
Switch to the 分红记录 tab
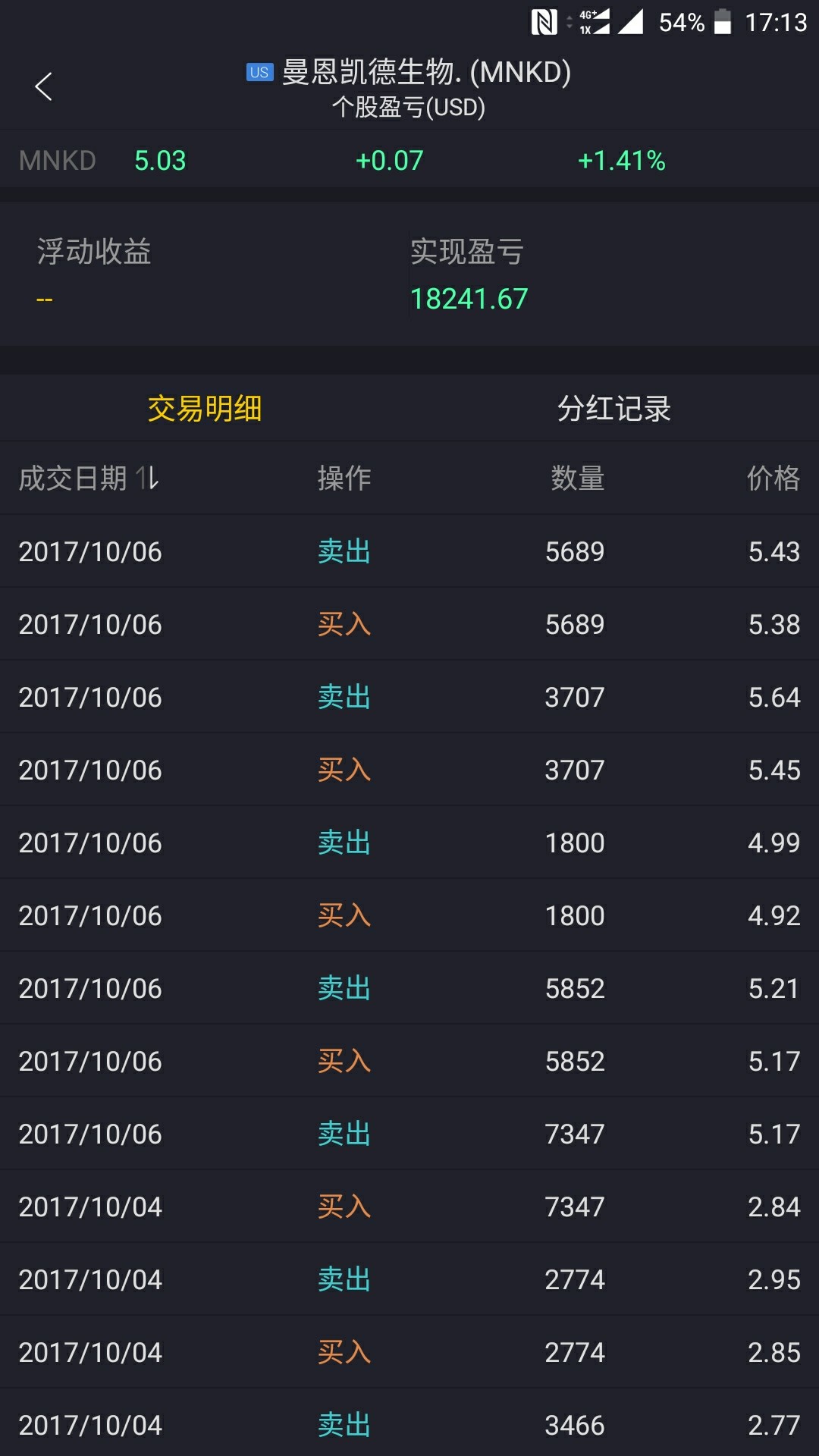click(614, 408)
